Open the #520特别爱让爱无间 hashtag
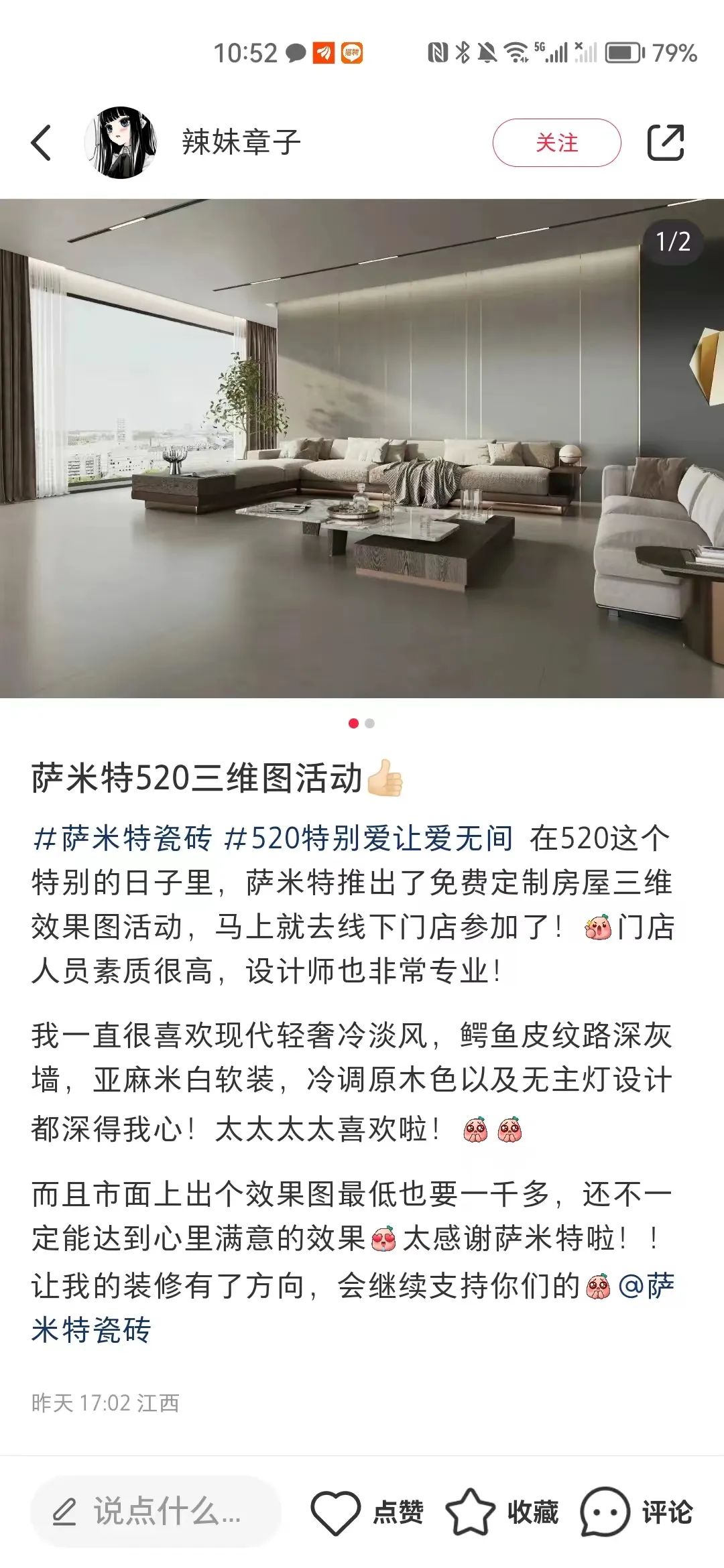The width and height of the screenshot is (724, 1568). pyautogui.click(x=369, y=839)
